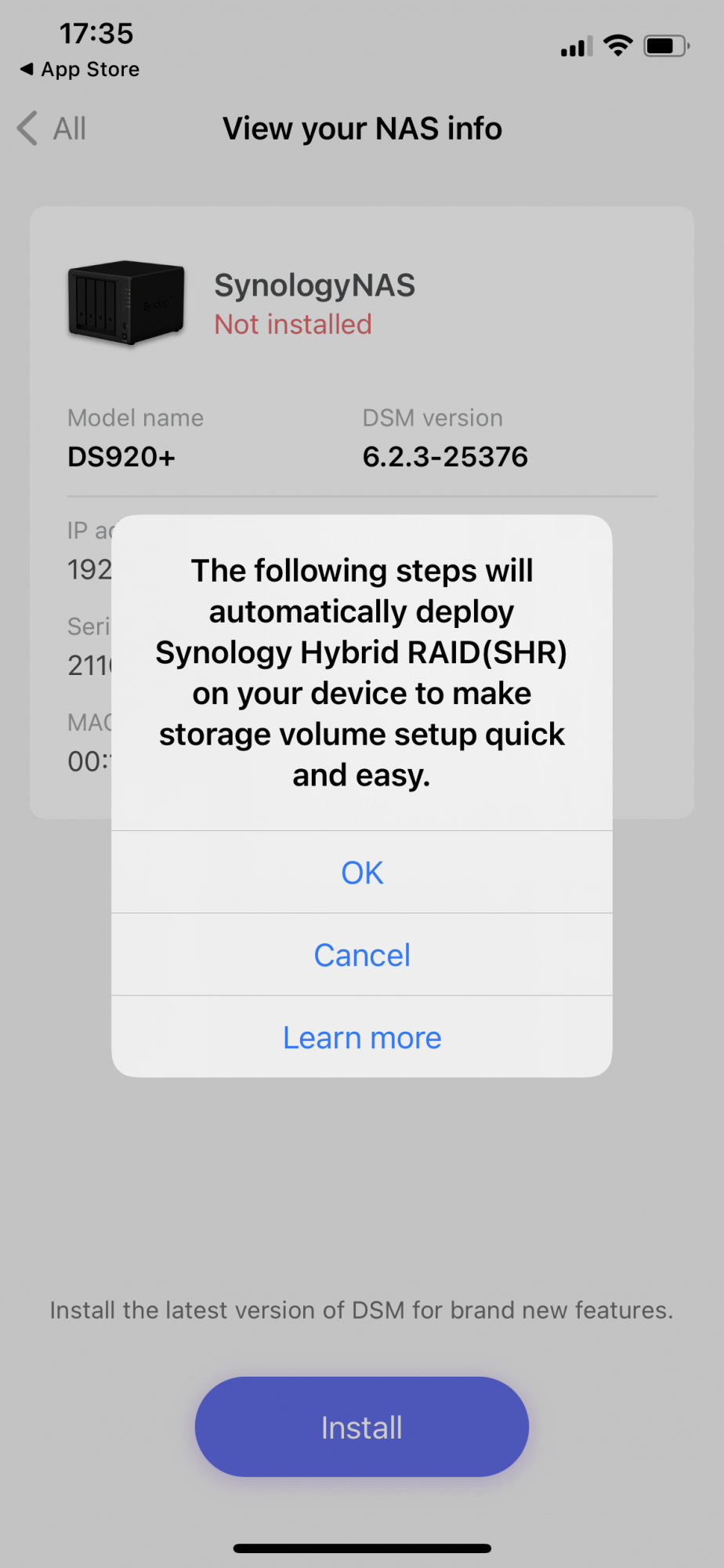724x1568 pixels.
Task: Cancel the SHR deployment dialog
Action: 361,955
